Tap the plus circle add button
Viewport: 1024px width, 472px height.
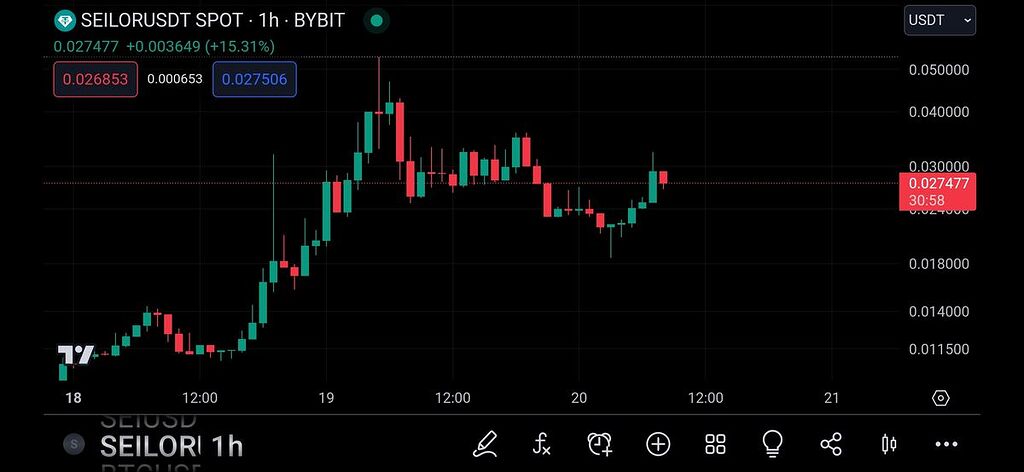(658, 443)
